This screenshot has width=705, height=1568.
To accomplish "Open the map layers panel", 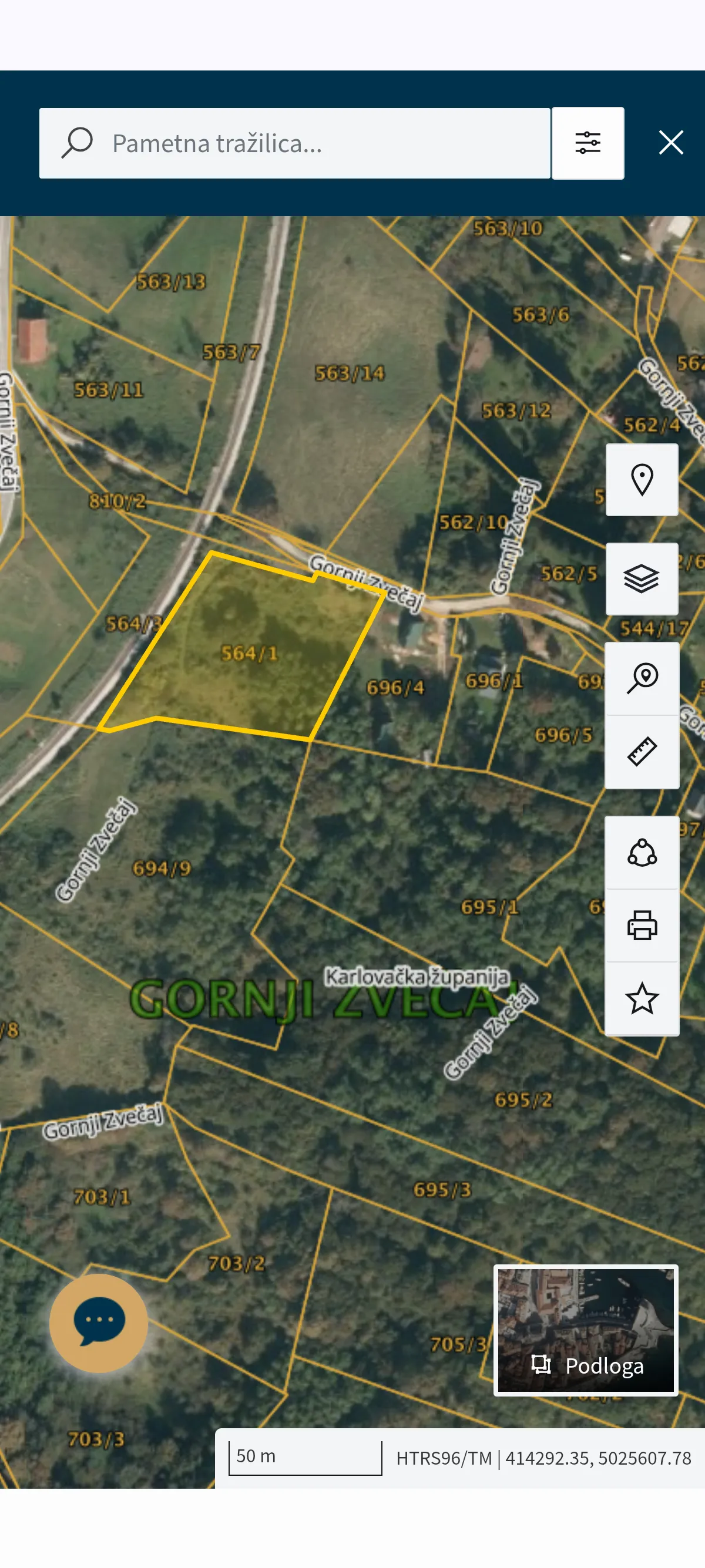I will pos(642,579).
